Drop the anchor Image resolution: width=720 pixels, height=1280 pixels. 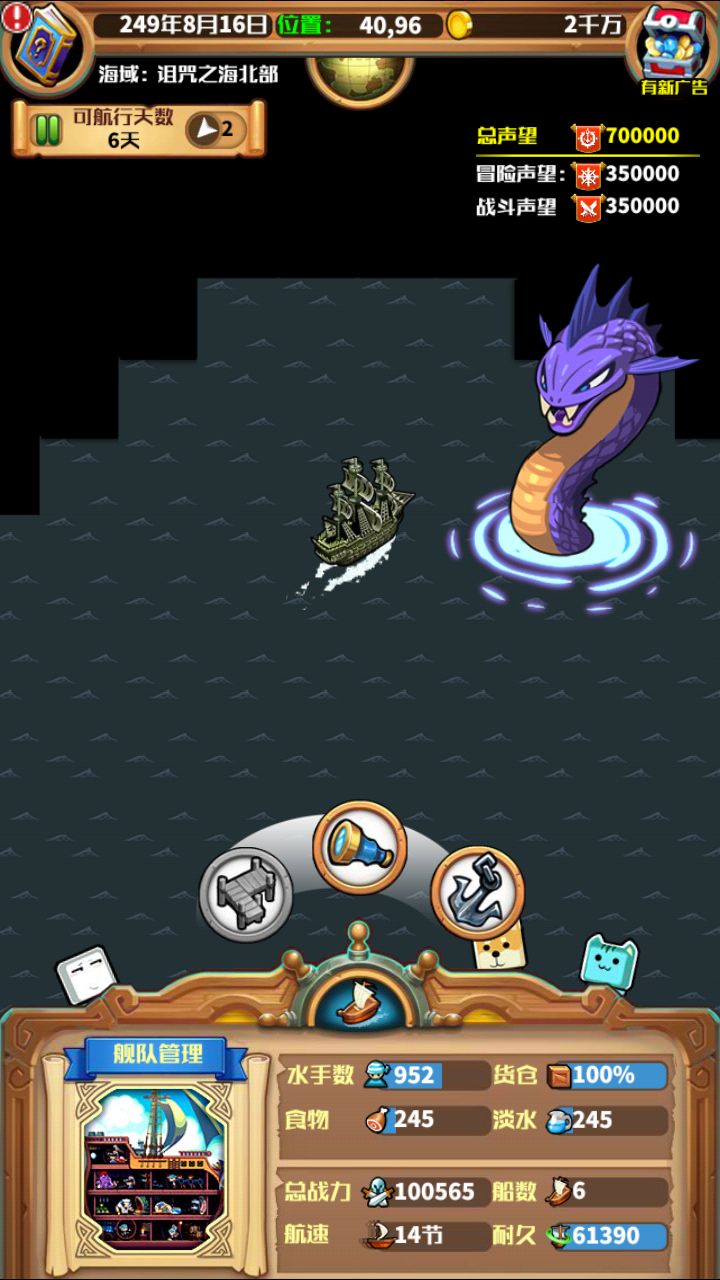[x=477, y=892]
